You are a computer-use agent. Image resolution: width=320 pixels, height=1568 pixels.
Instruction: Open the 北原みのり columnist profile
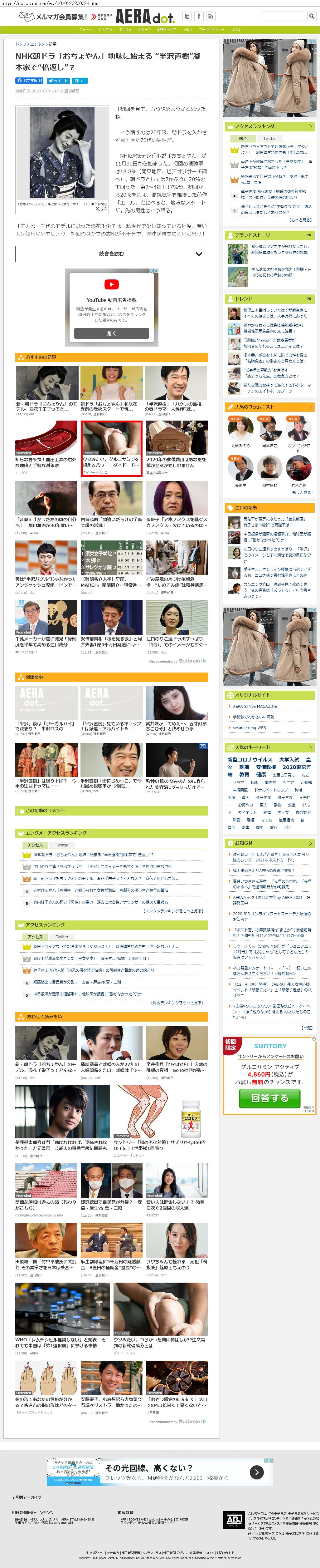pos(240,446)
